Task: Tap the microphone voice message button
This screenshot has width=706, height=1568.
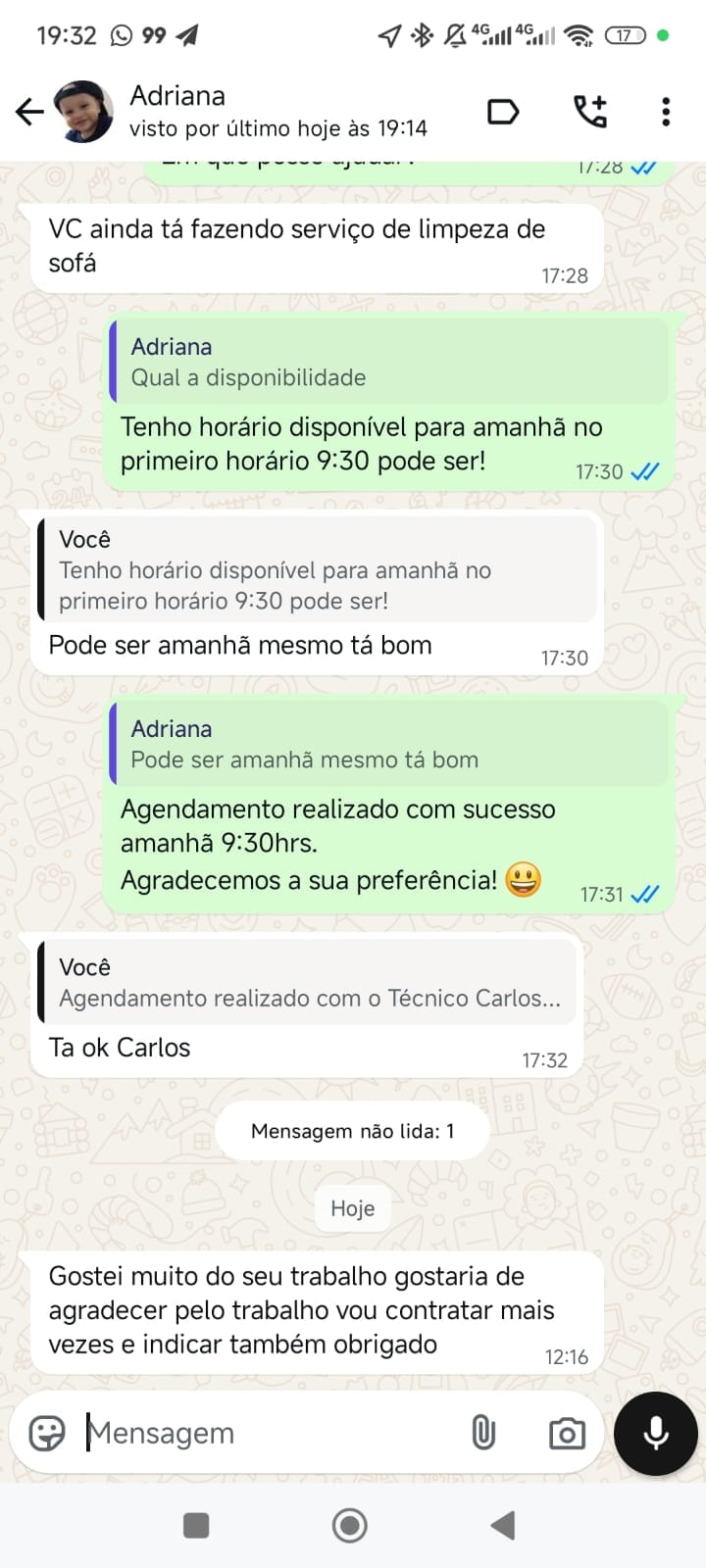Action: click(655, 1433)
